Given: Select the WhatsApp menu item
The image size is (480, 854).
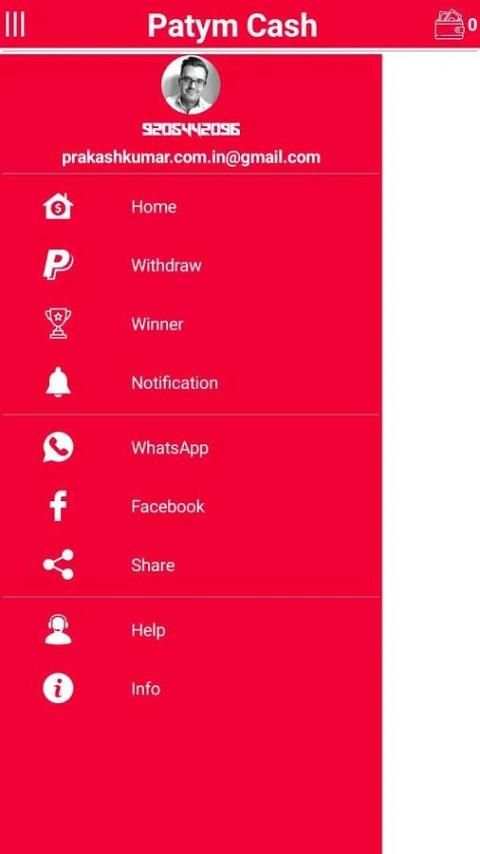Looking at the screenshot, I should tap(191, 448).
